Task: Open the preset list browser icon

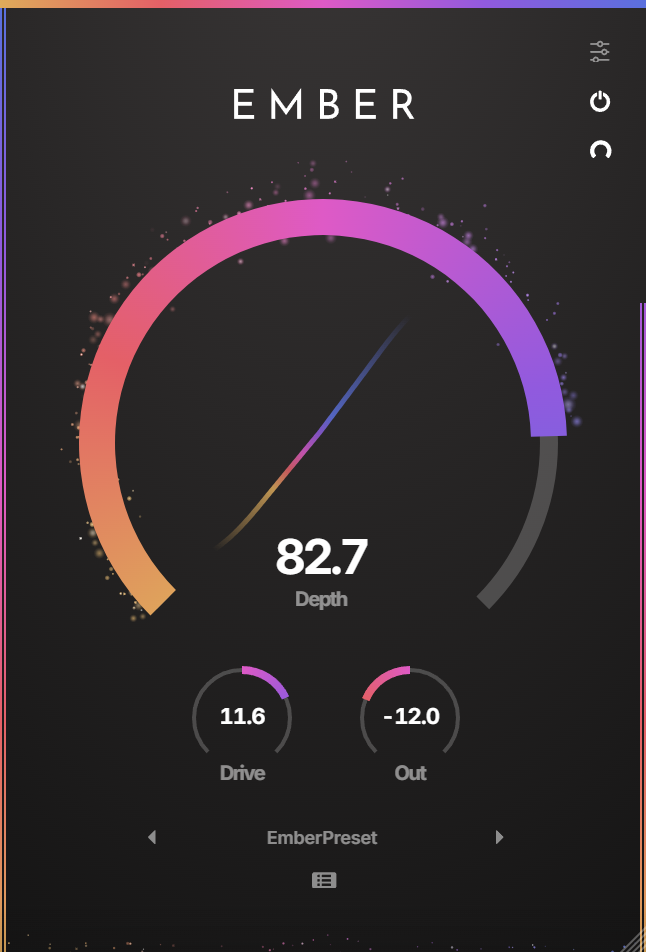Action: 324,880
